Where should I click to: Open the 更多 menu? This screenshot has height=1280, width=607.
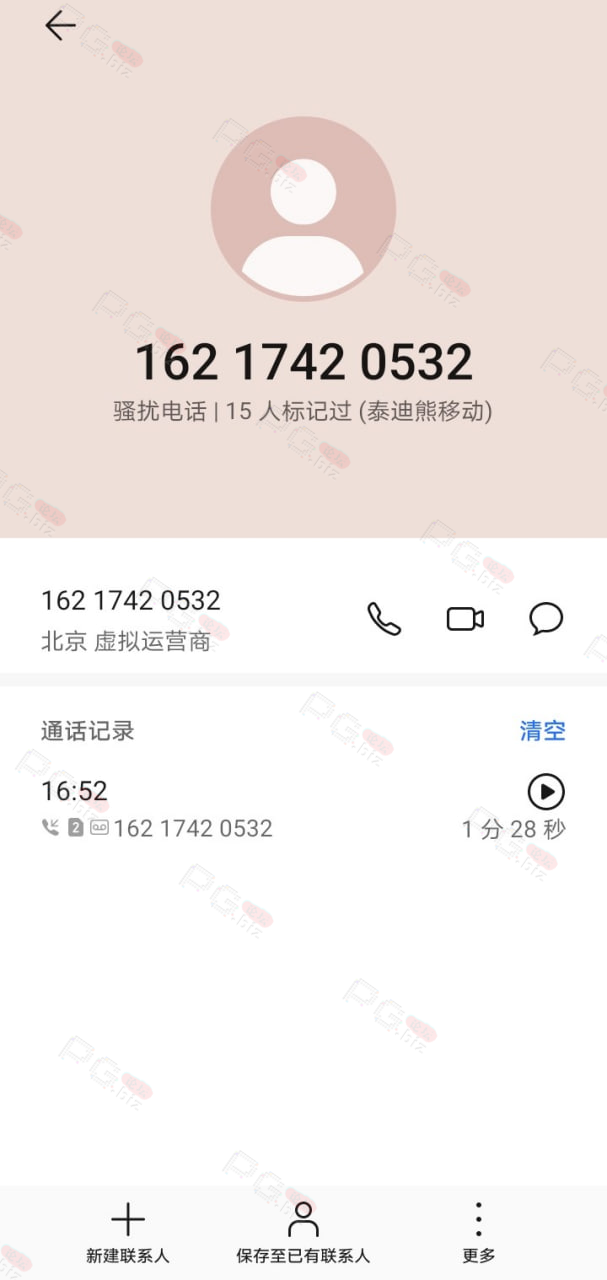pyautogui.click(x=478, y=1233)
